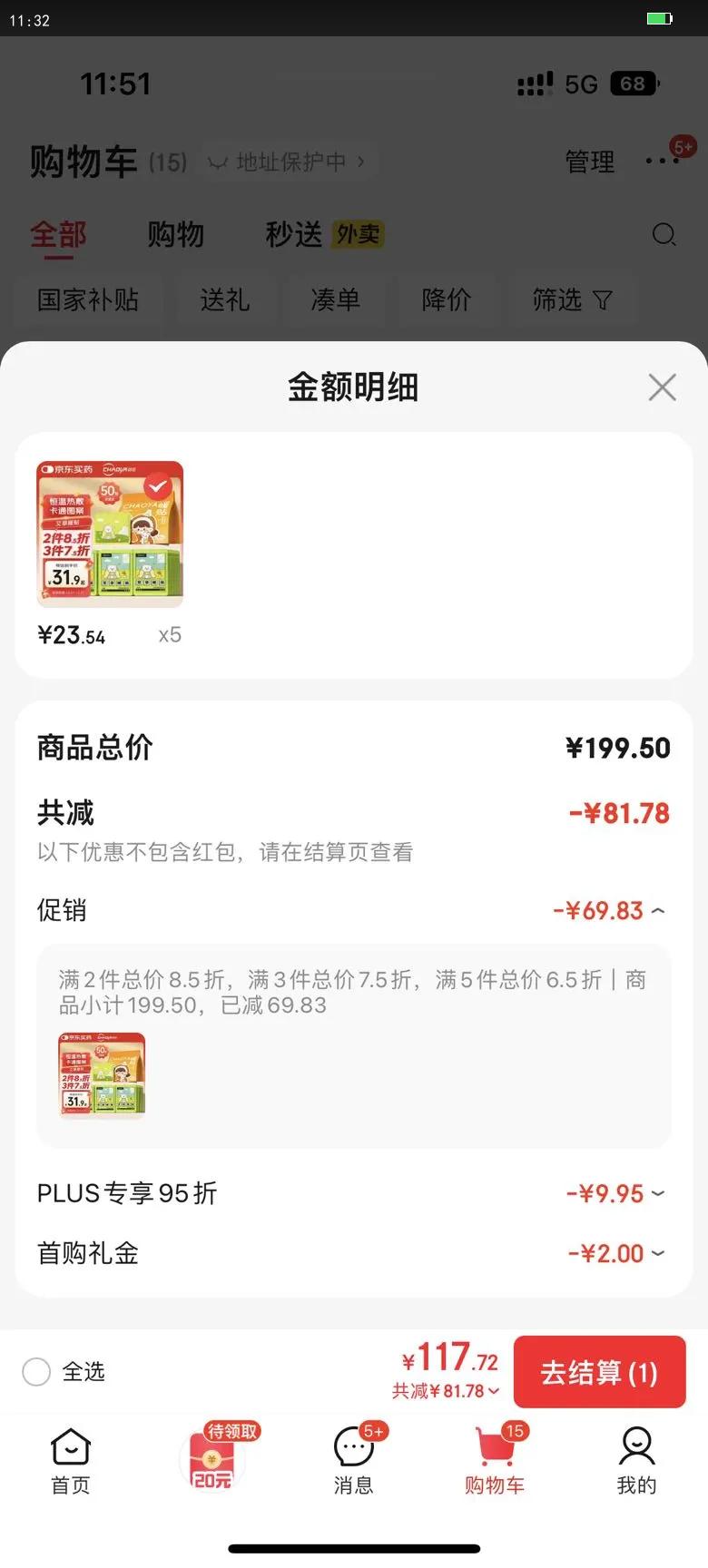Close the 金额明细 panel
This screenshot has height=1568, width=708.
tap(662, 387)
